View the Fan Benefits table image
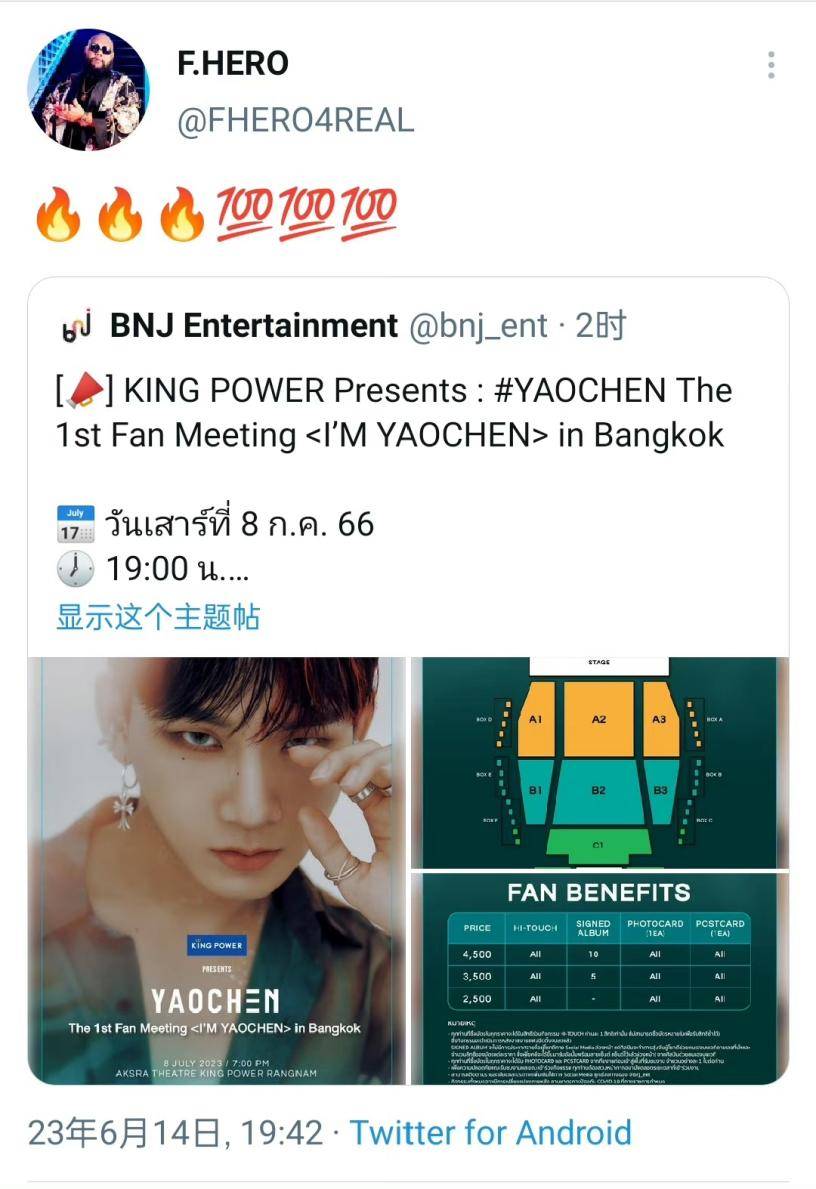 pos(599,979)
